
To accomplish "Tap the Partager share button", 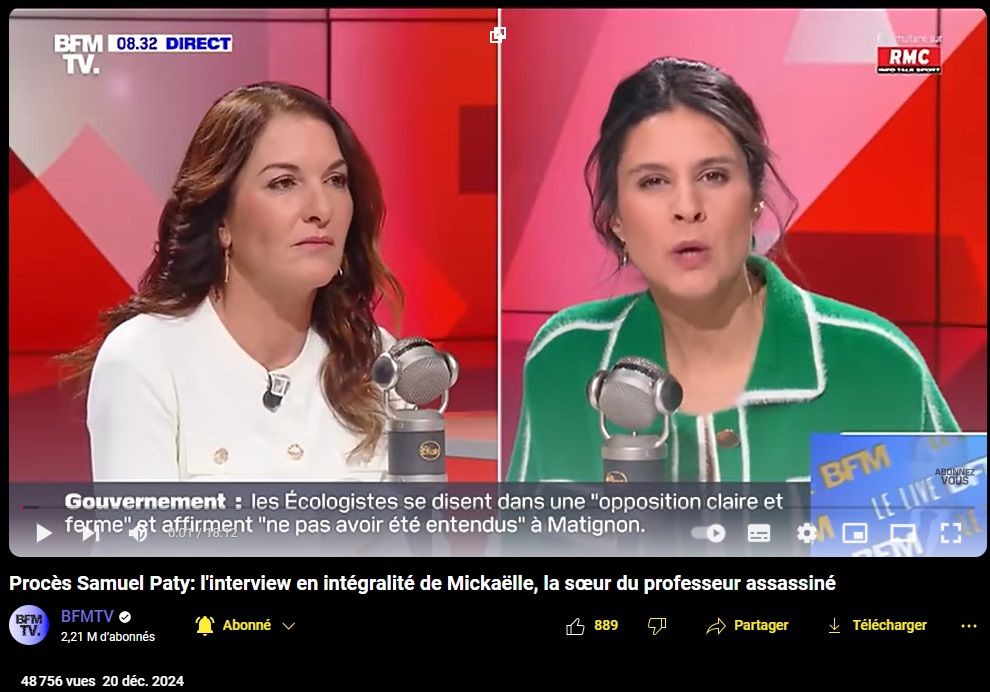I will [x=747, y=625].
